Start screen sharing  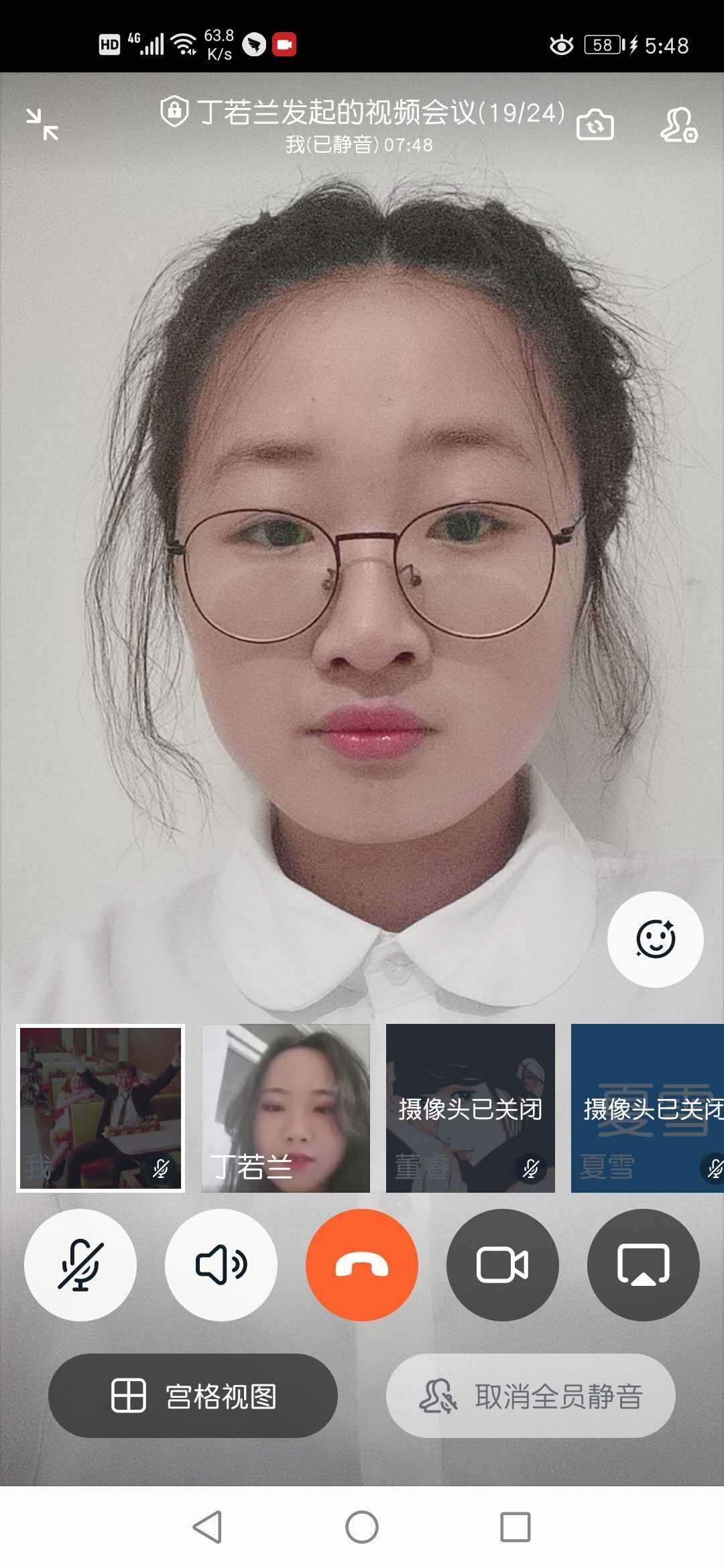[643, 1264]
